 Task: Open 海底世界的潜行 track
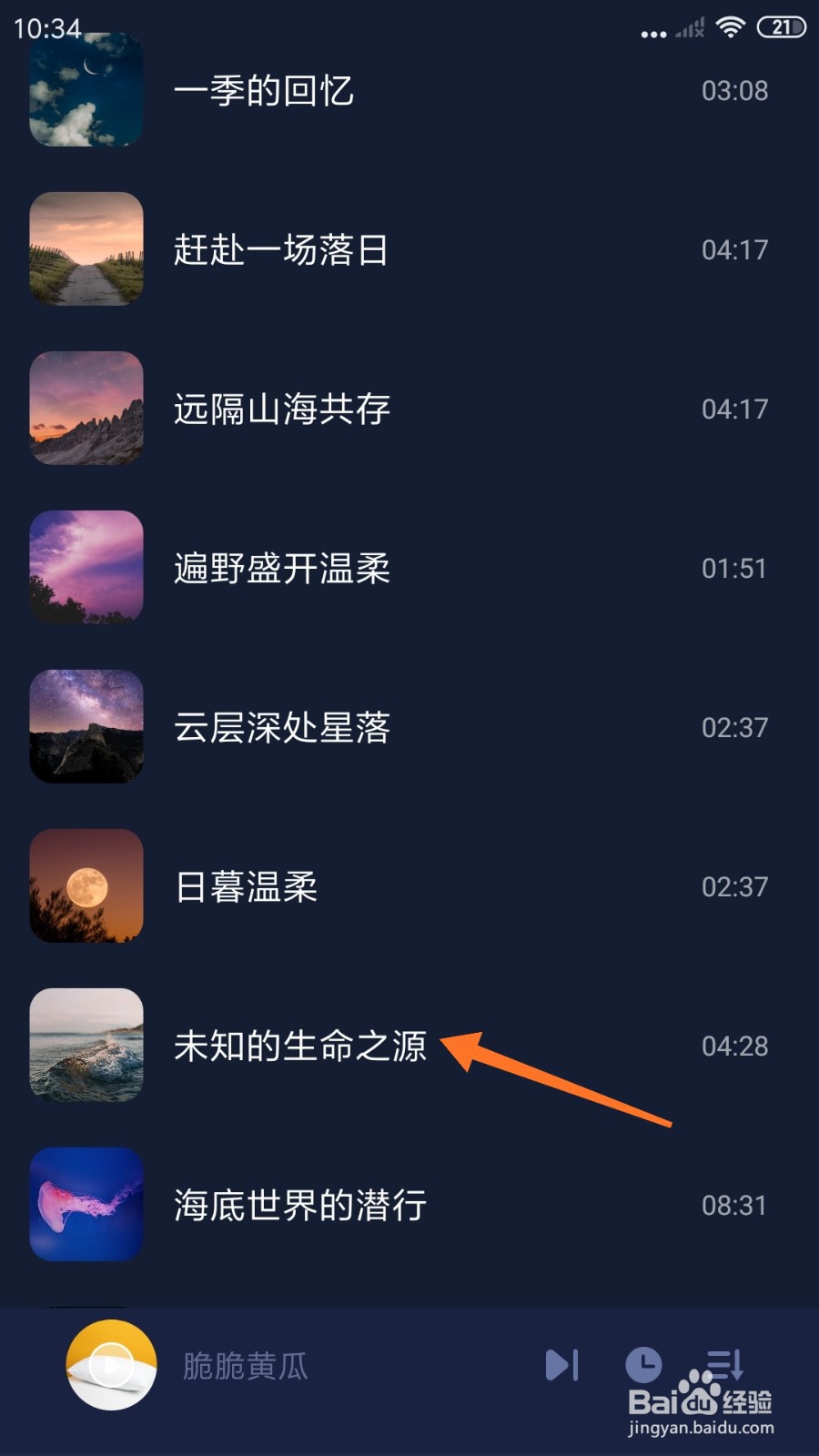pyautogui.click(x=300, y=1205)
